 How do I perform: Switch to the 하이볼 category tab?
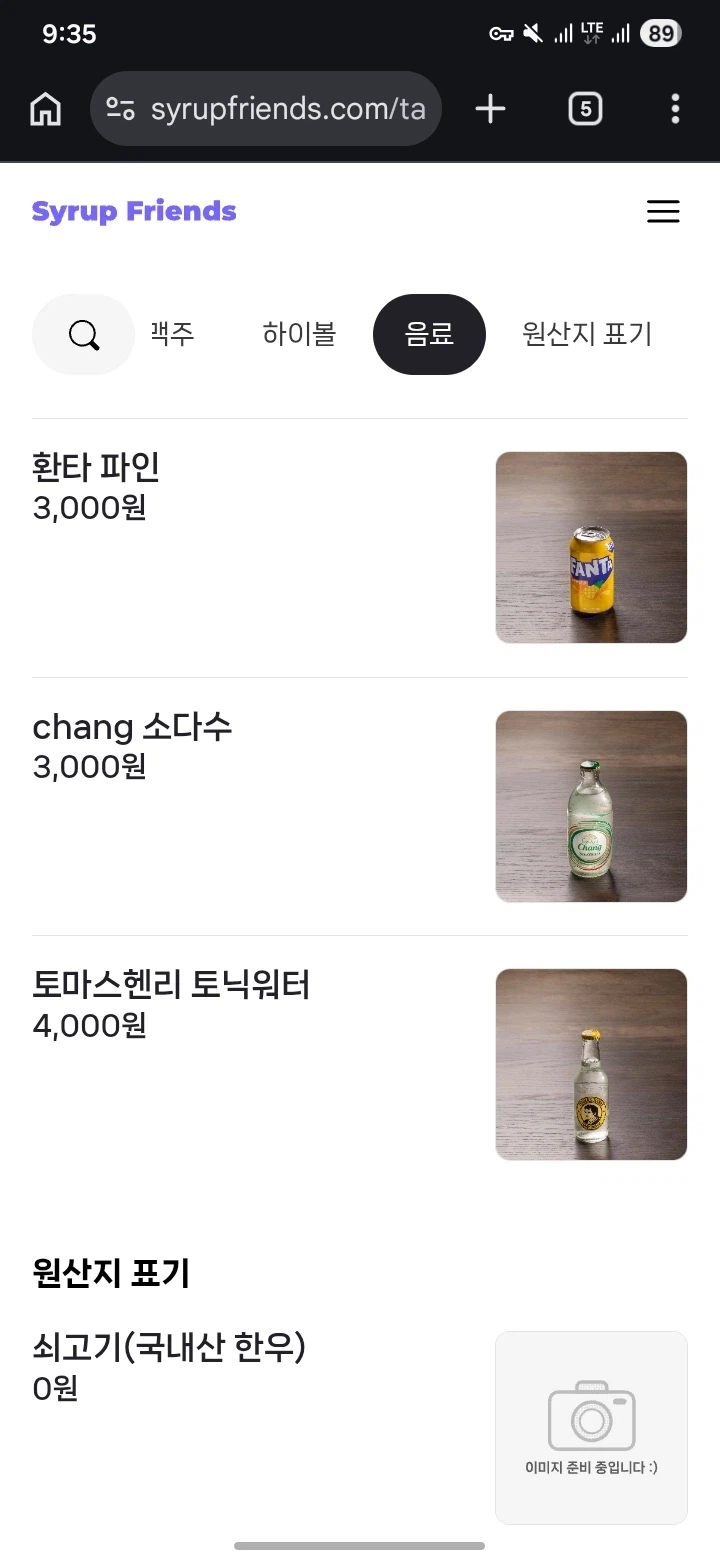[x=299, y=334]
